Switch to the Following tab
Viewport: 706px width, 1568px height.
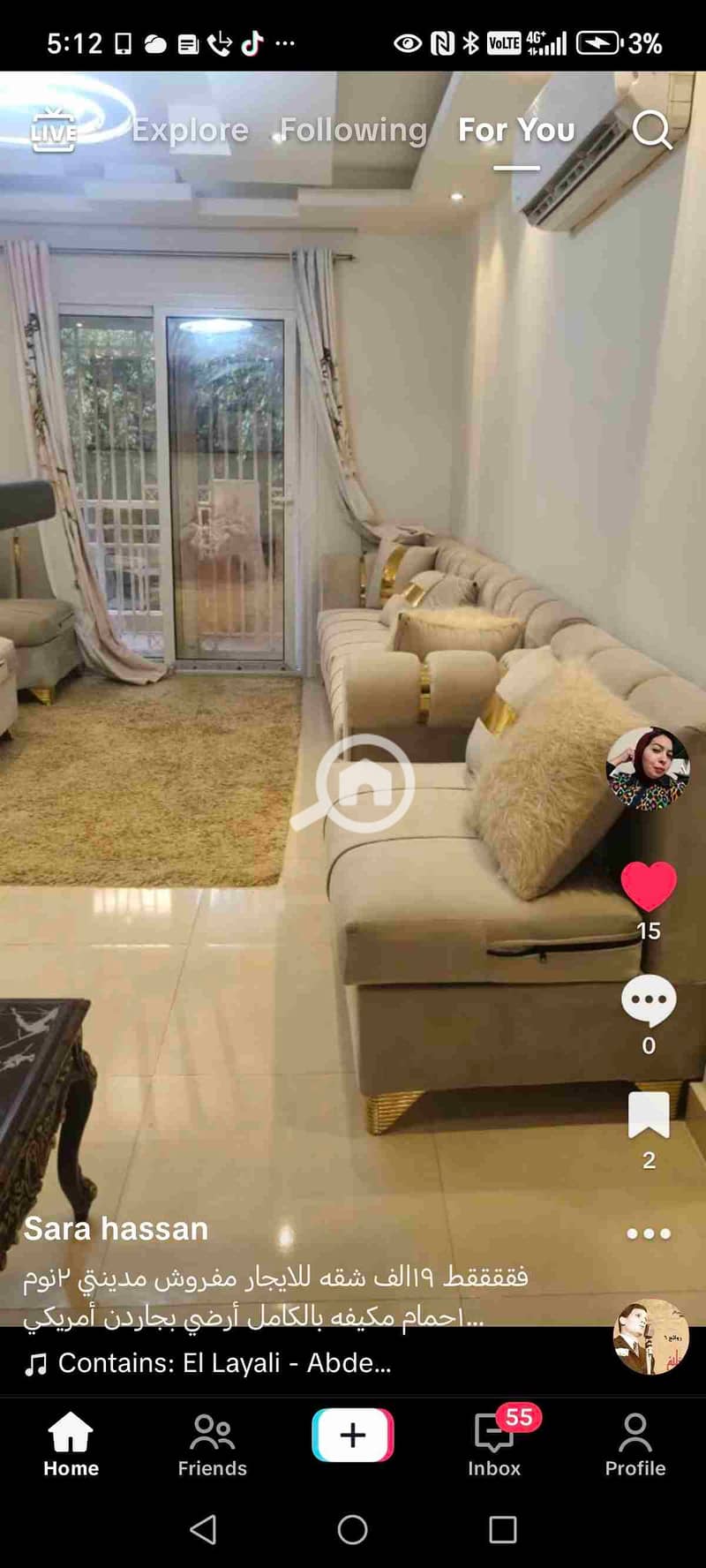(353, 131)
